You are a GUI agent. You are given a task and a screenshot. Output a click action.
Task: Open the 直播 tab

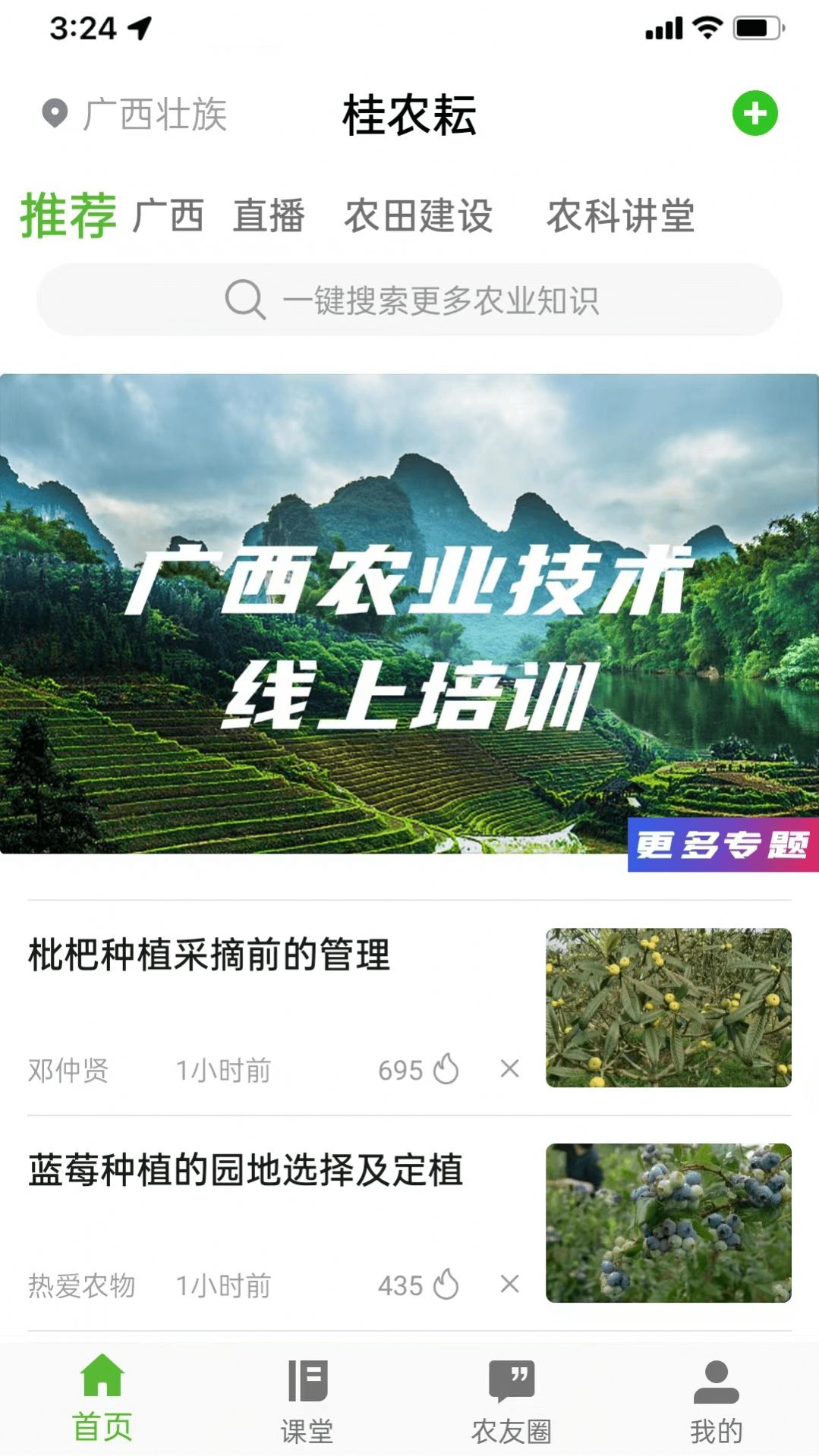coord(269,215)
